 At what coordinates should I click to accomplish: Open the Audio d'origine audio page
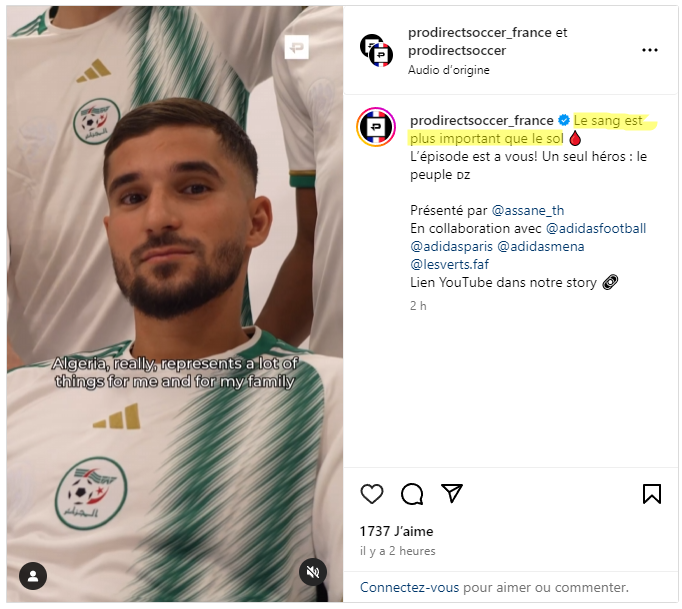[448, 70]
